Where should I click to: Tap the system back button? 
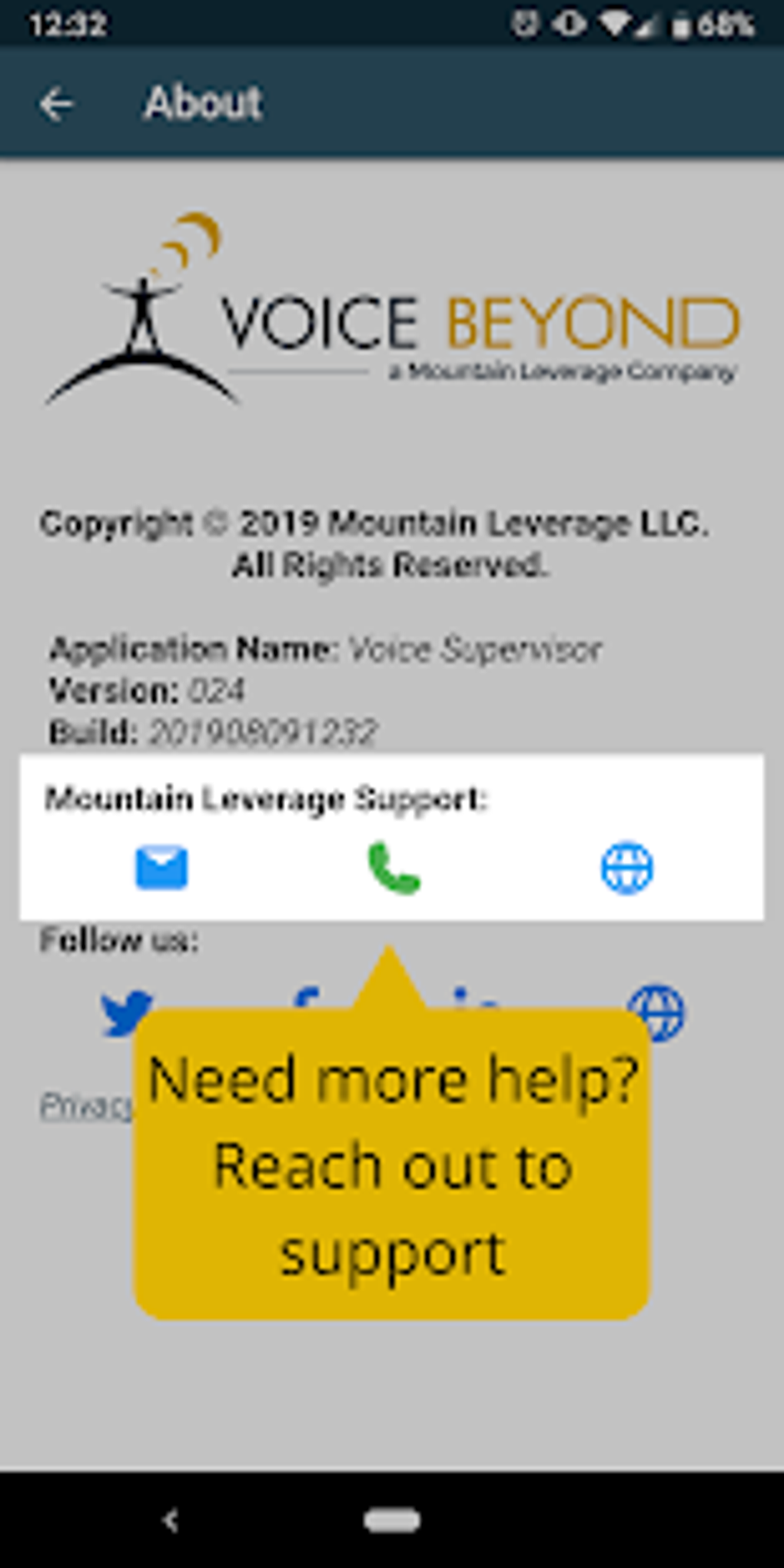pyautogui.click(x=171, y=1520)
